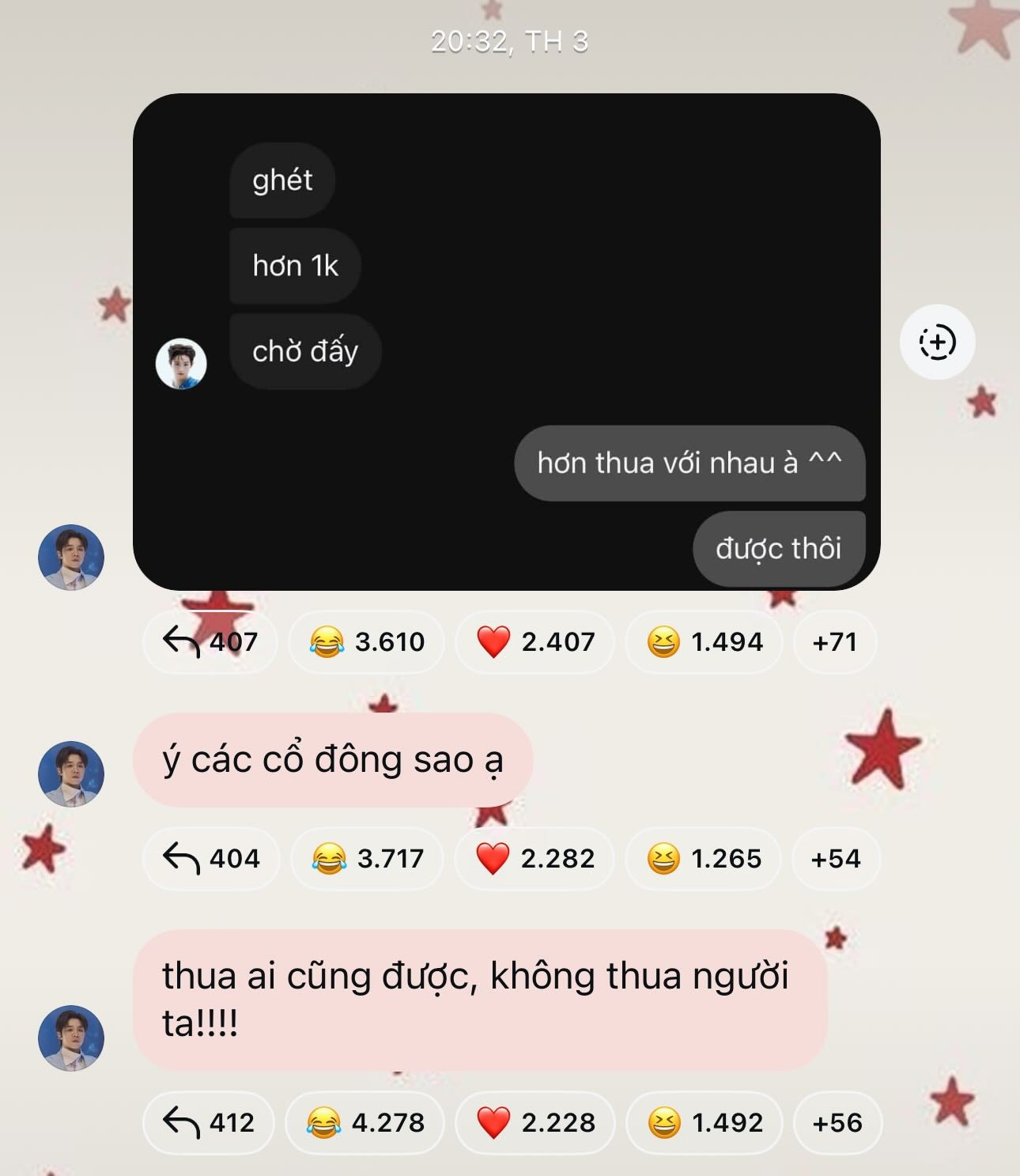Tap the add-to-story icon beside the screenshot
This screenshot has width=1020, height=1176.
[937, 342]
